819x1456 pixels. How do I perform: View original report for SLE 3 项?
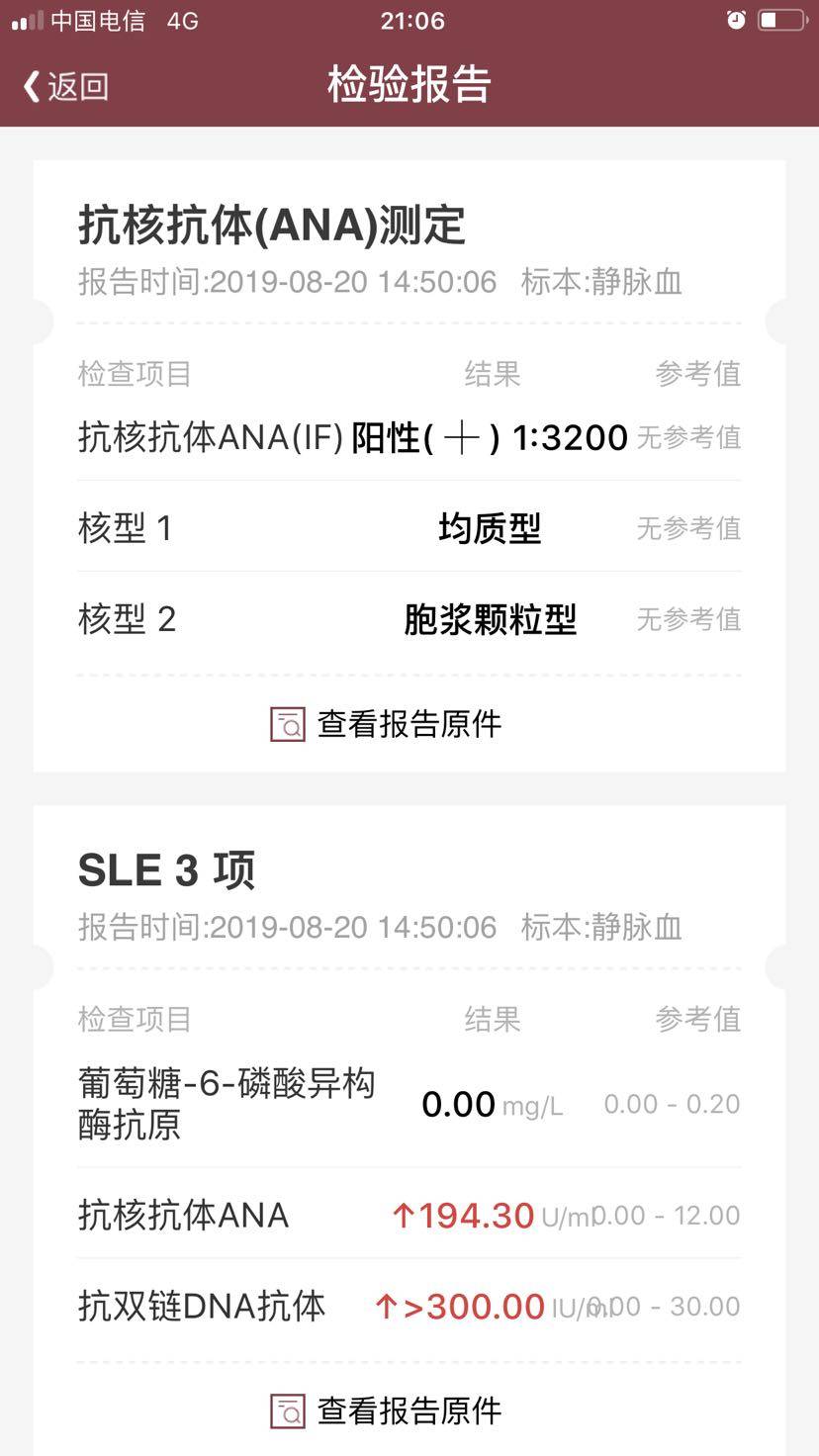(x=387, y=1410)
